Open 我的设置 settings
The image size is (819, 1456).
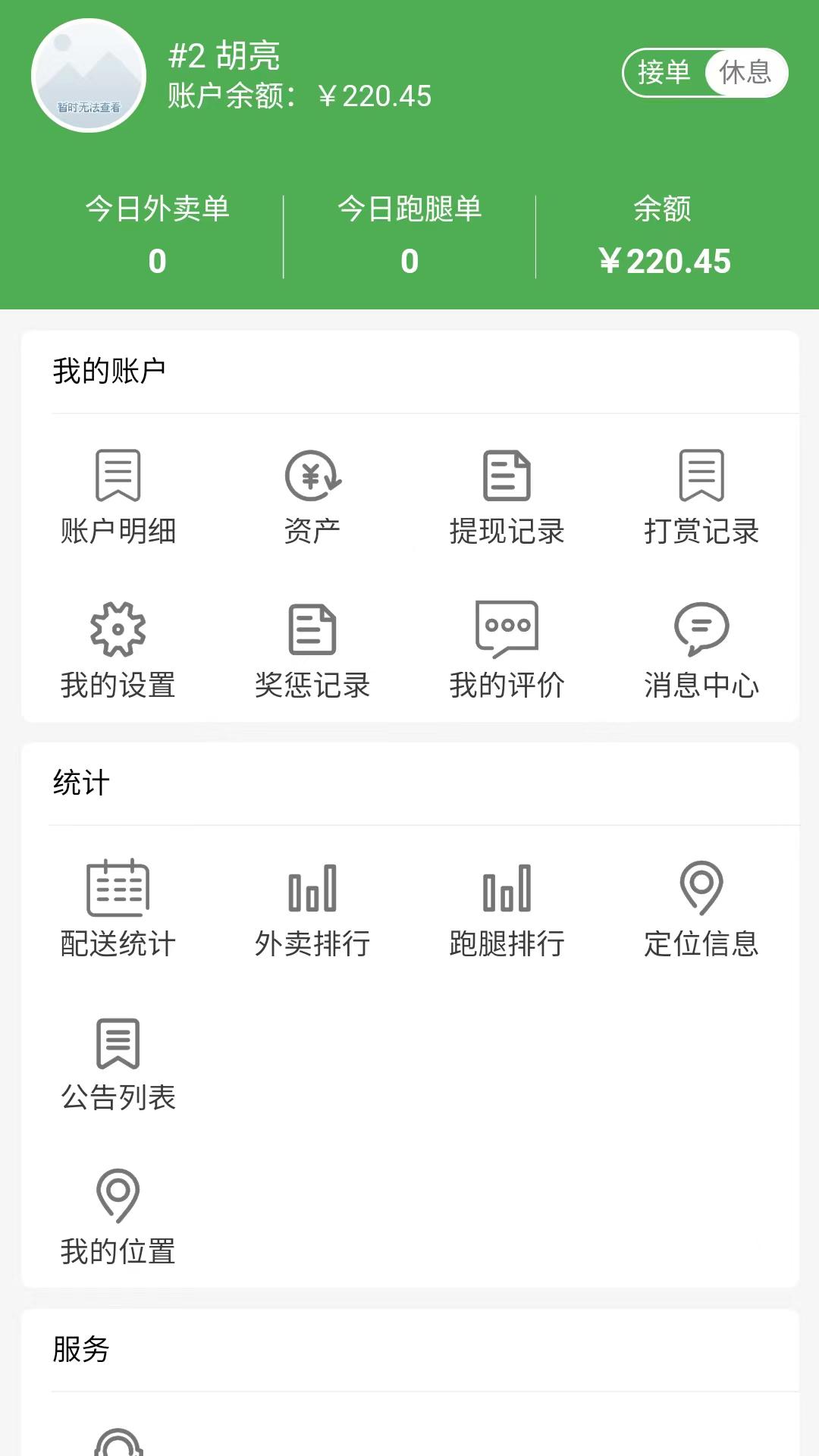[x=118, y=650]
